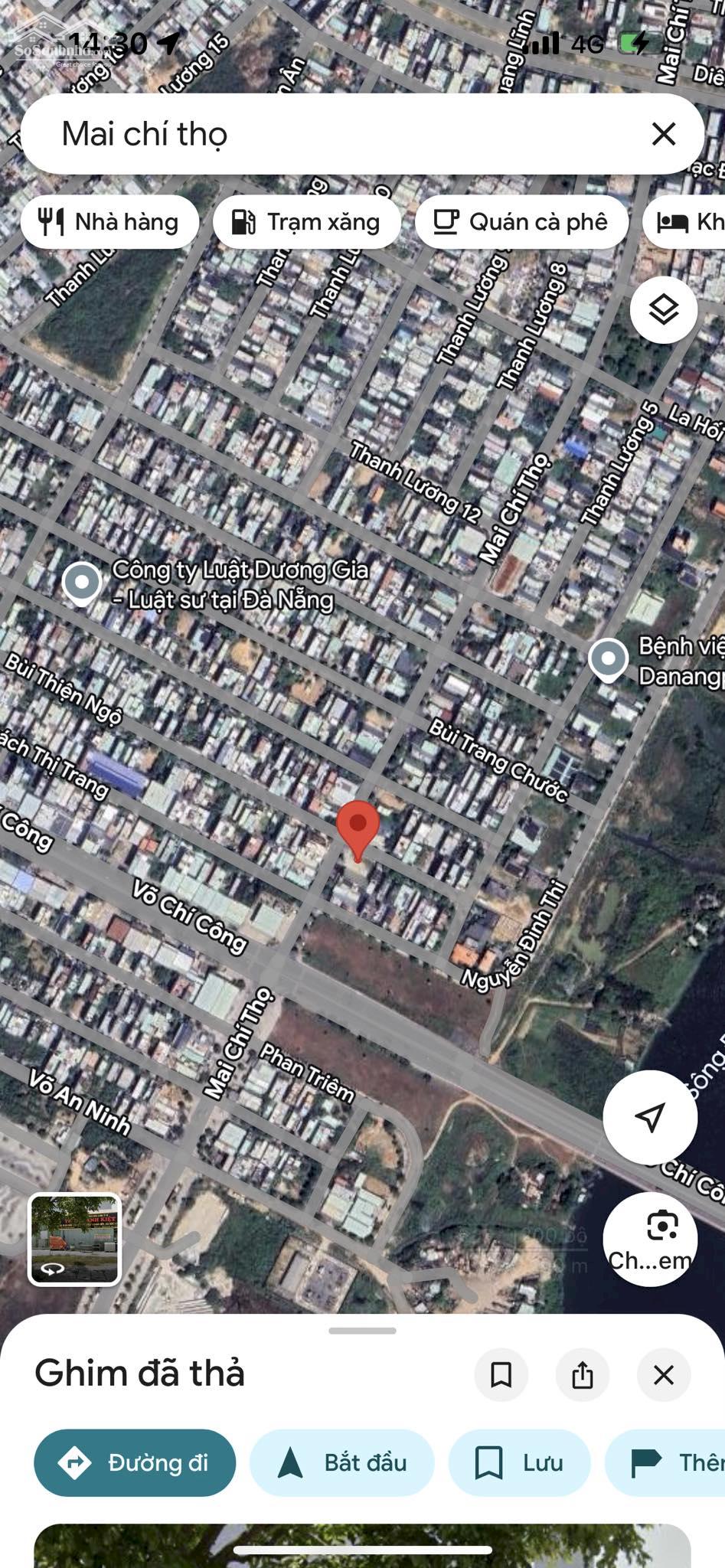Clear the search with the X icon
Screen dimensions: 725x1568
[663, 134]
